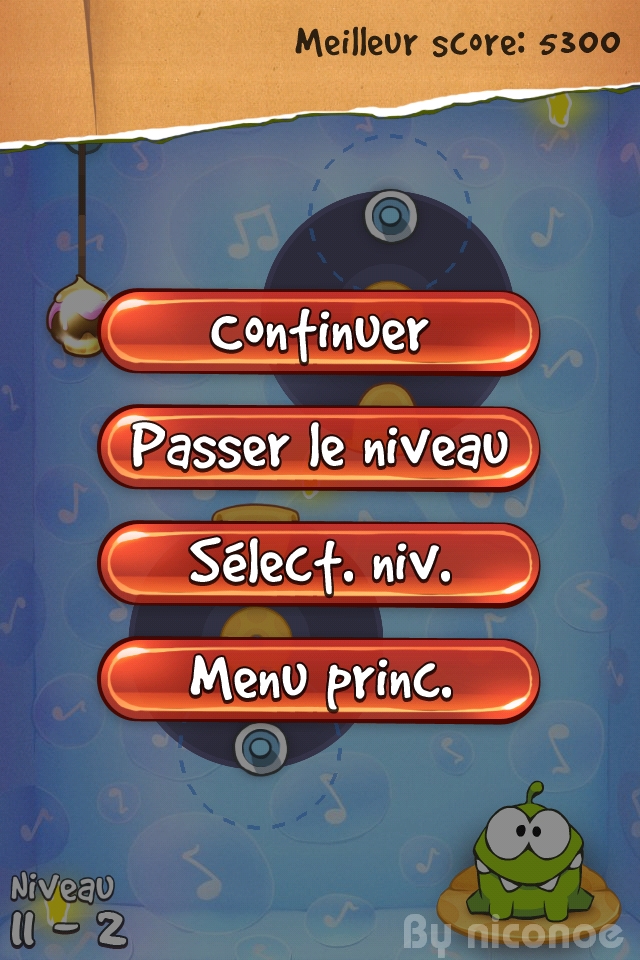Open level selection via Sélect. niv.
The width and height of the screenshot is (640, 960).
(x=320, y=564)
